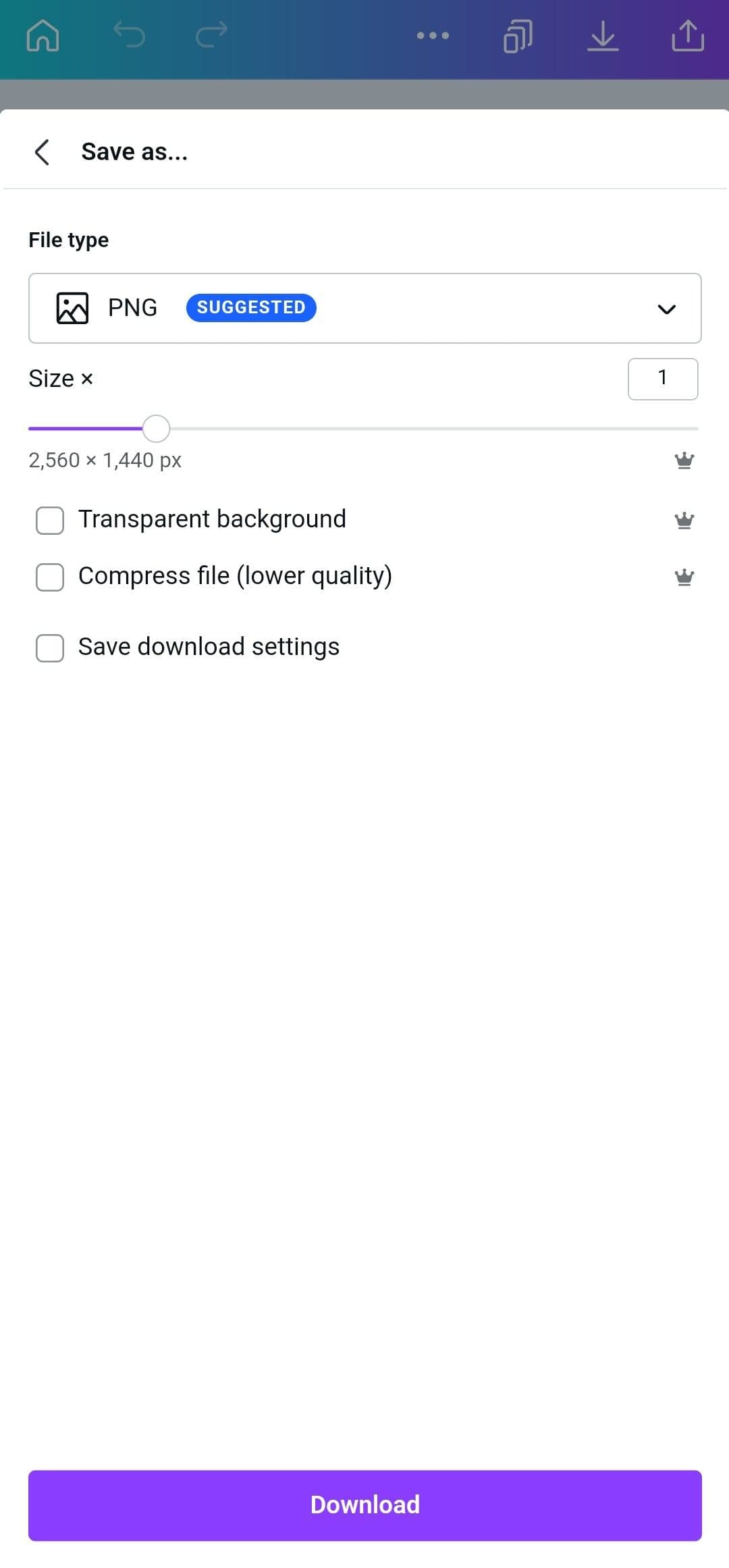729x1568 pixels.
Task: Undo the last action
Action: [128, 35]
